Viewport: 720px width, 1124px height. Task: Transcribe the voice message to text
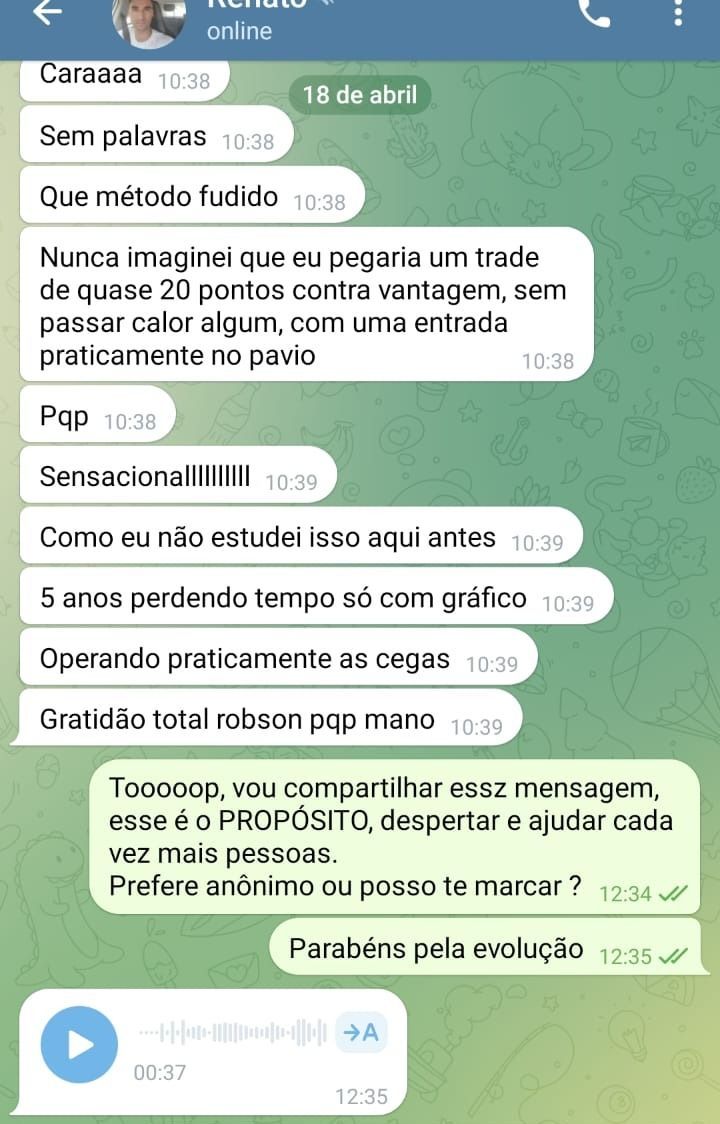coord(361,1031)
